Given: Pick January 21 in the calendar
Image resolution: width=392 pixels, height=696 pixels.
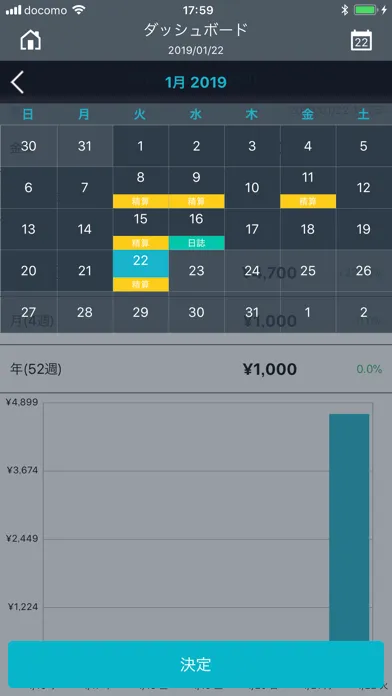Looking at the screenshot, I should point(85,271).
